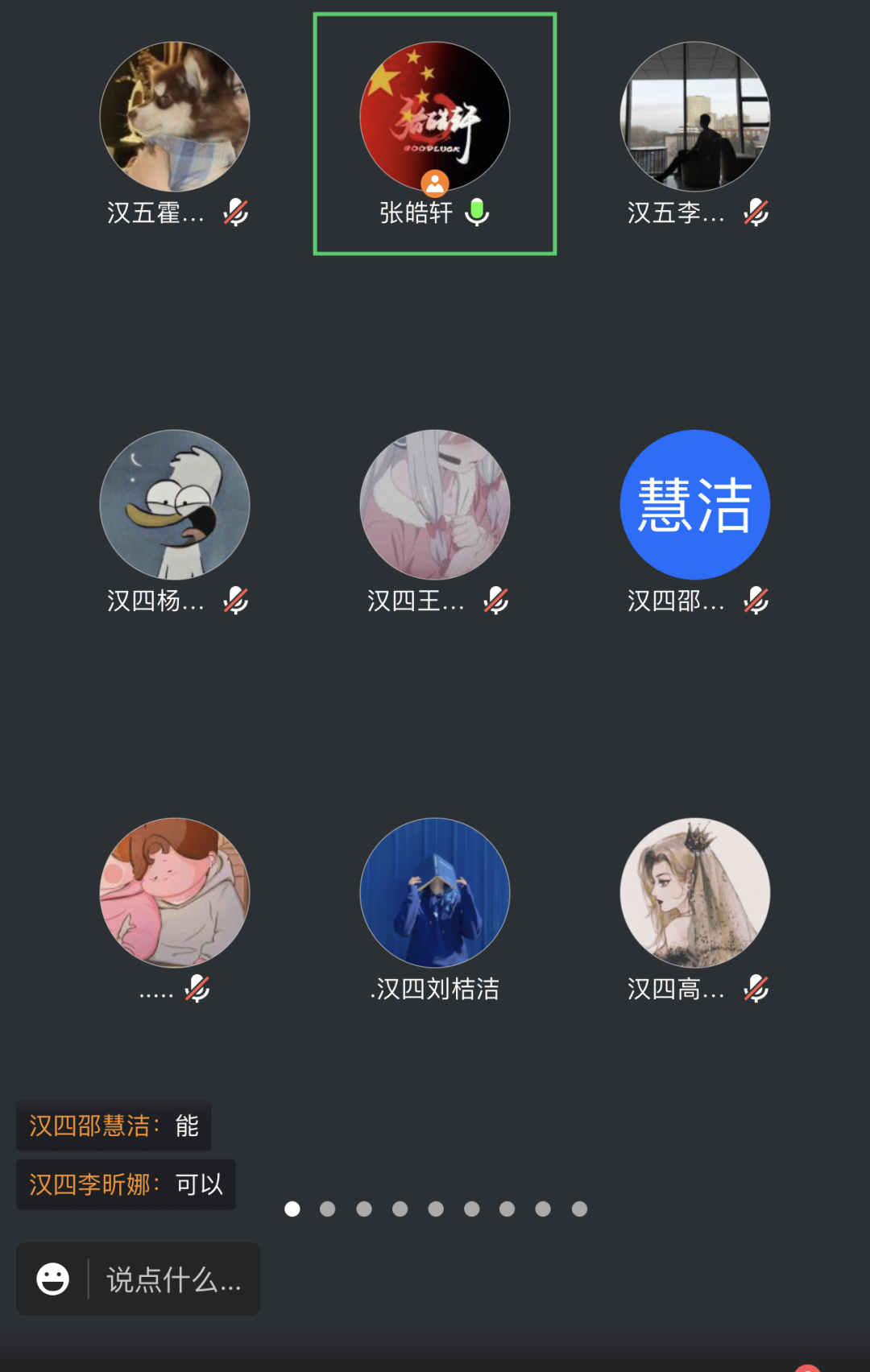
Task: Select the participant tile 汉五霍…
Action: point(175,118)
